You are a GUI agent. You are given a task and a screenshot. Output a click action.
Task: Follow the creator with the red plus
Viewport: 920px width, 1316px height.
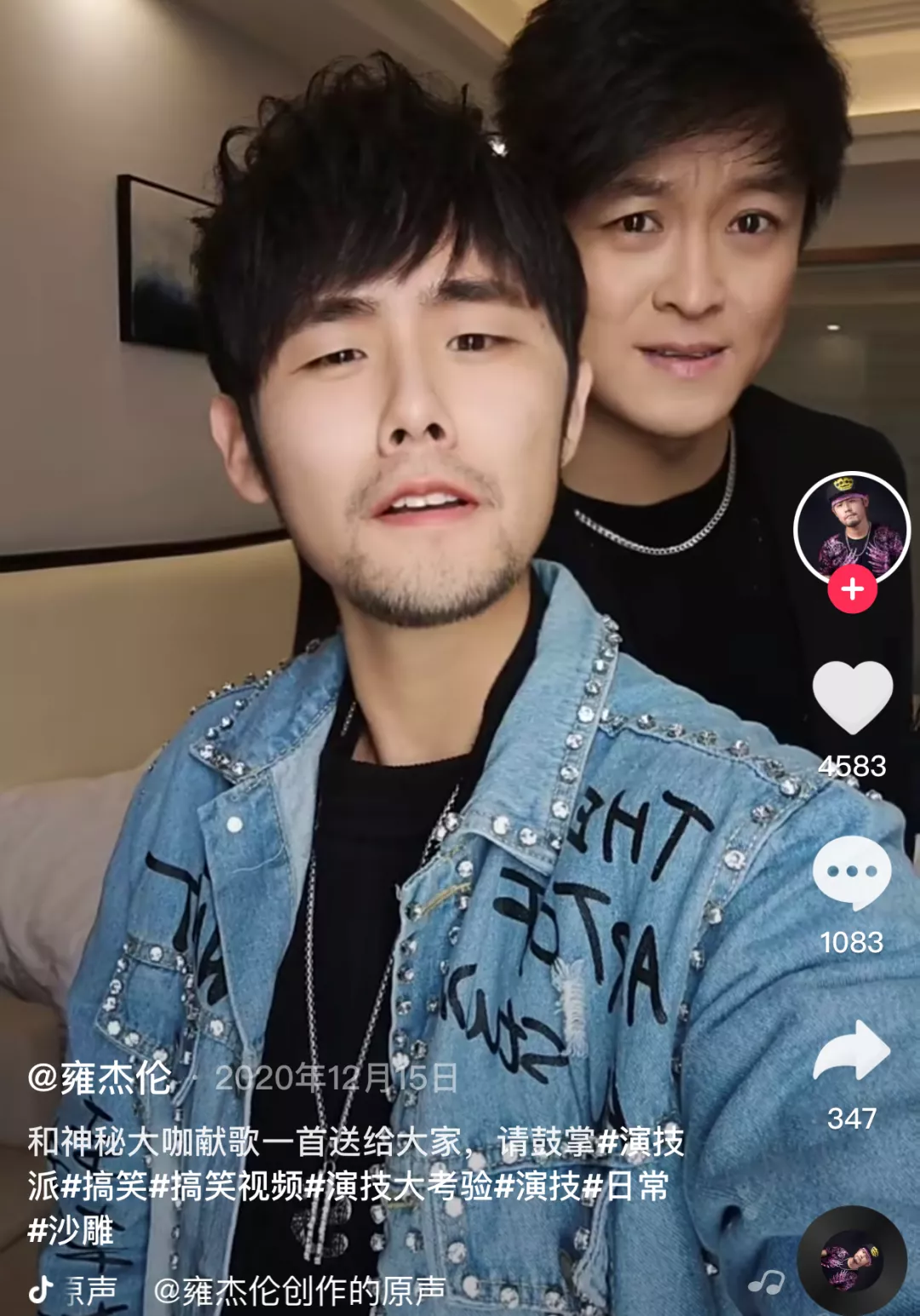point(852,589)
